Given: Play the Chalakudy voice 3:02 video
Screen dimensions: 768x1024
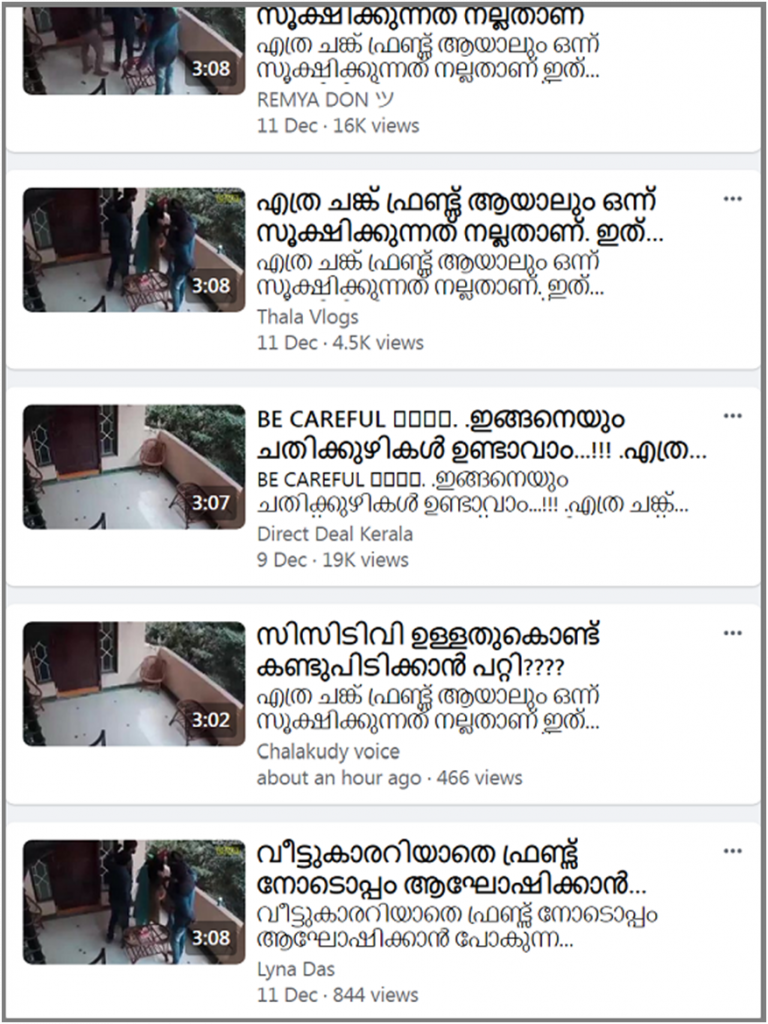Looking at the screenshot, I should pos(133,684).
